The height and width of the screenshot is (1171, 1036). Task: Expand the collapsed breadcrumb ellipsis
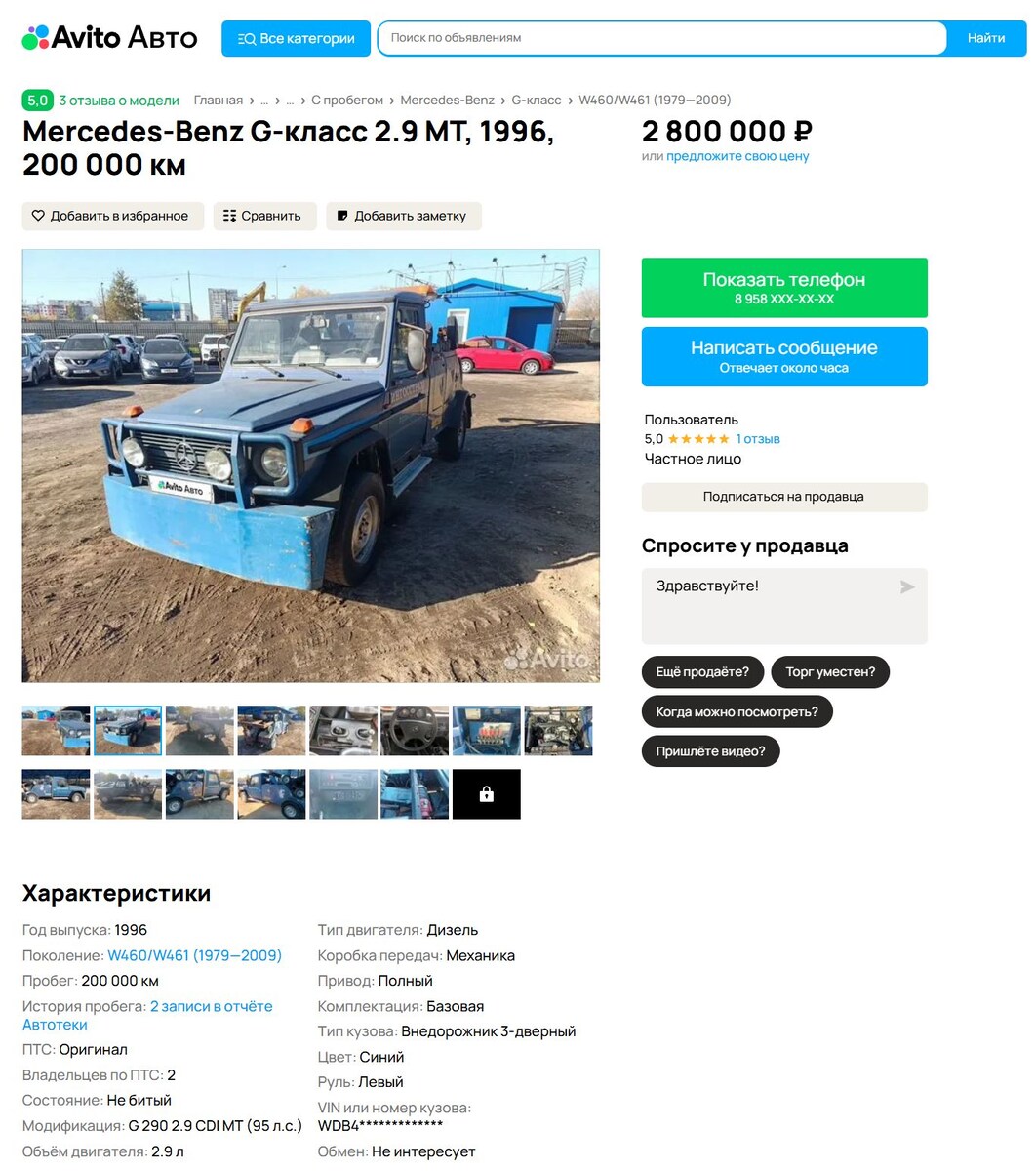coord(264,100)
